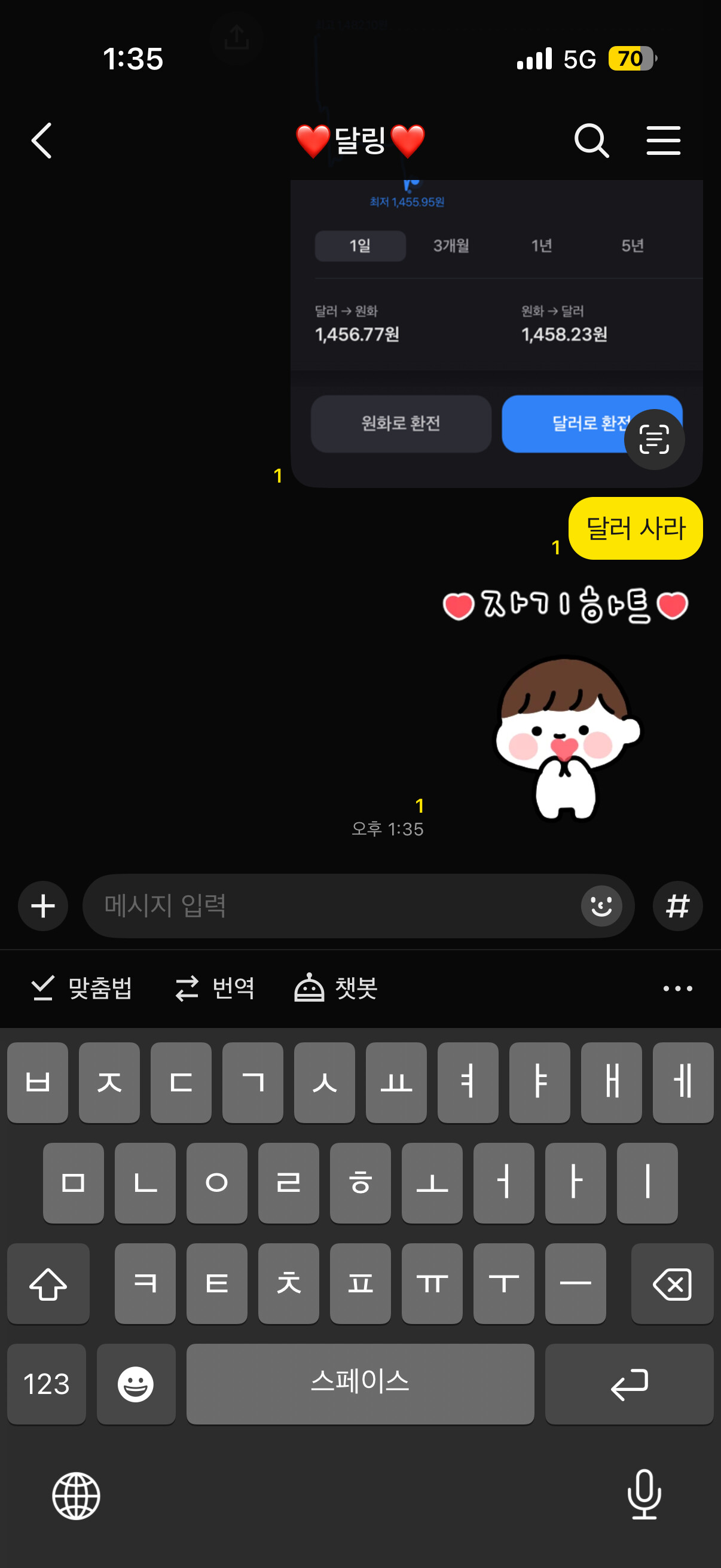Select the 번역 translate option
Viewport: 721px width, 1568px height.
[215, 987]
